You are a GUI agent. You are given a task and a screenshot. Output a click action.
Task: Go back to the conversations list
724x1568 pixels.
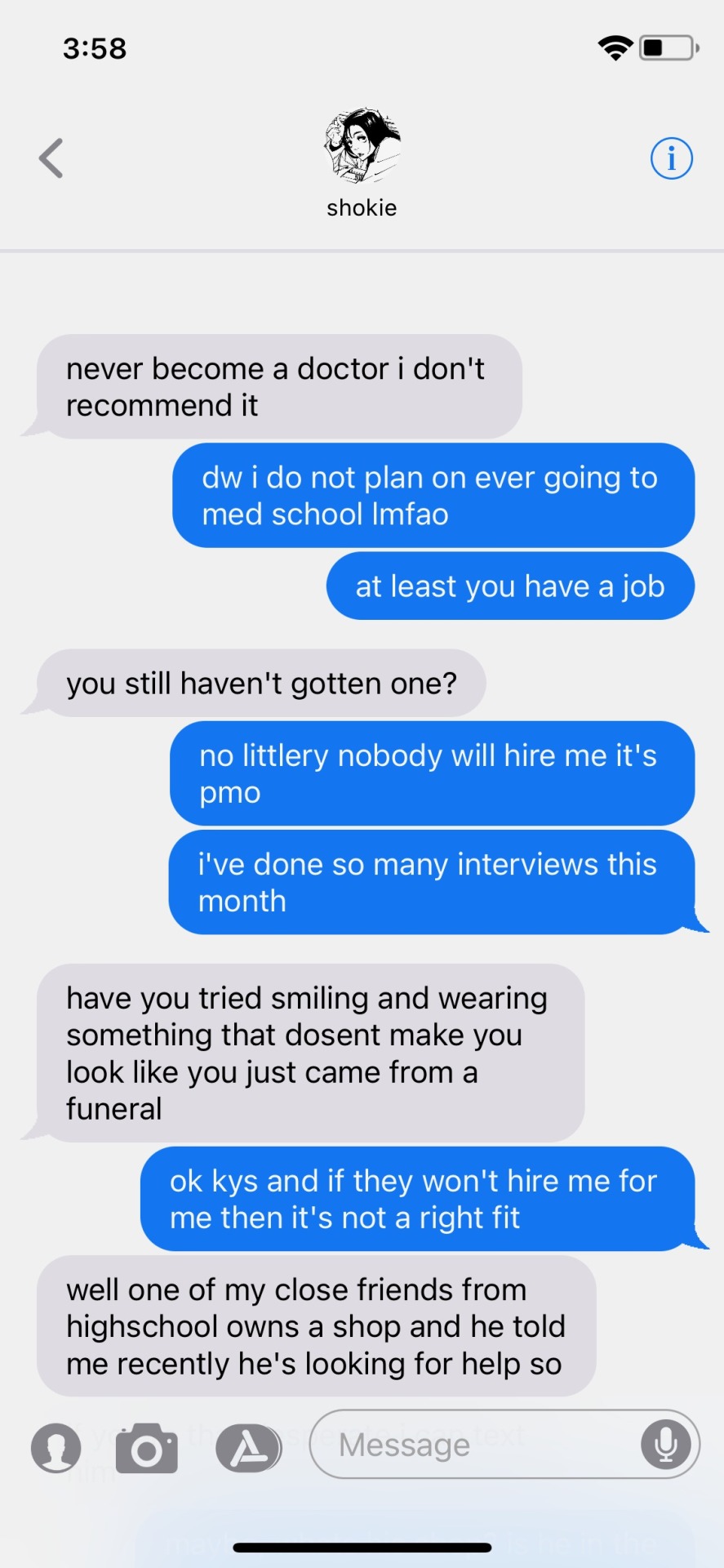click(51, 158)
